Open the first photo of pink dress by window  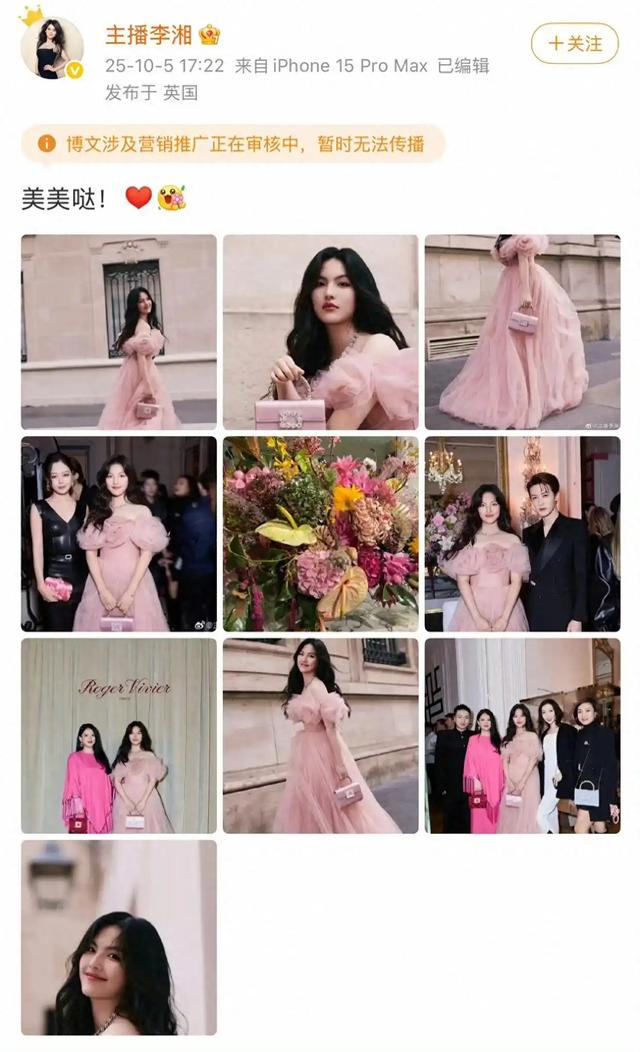pos(119,332)
